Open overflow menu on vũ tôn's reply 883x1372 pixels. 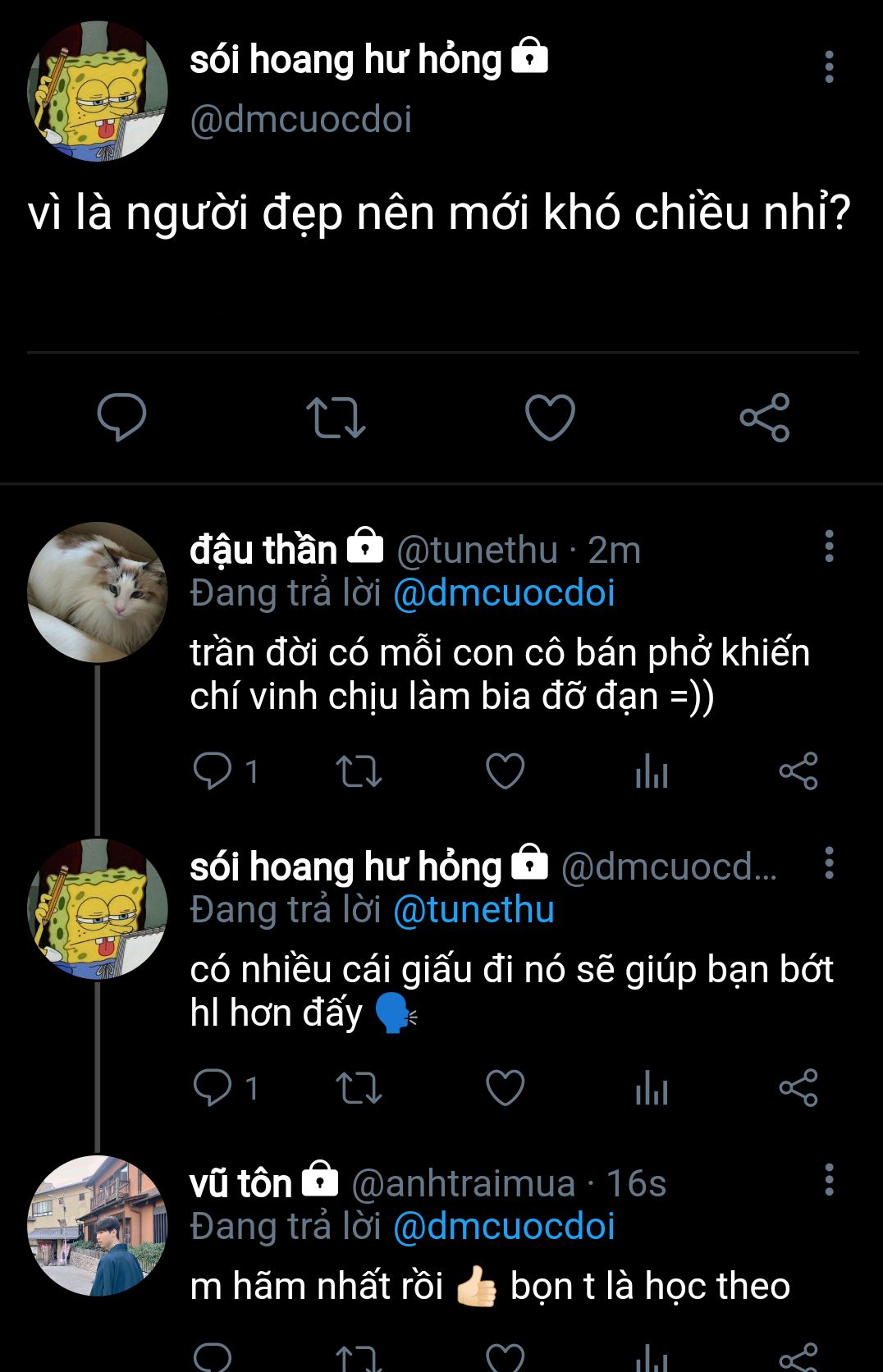[829, 1179]
